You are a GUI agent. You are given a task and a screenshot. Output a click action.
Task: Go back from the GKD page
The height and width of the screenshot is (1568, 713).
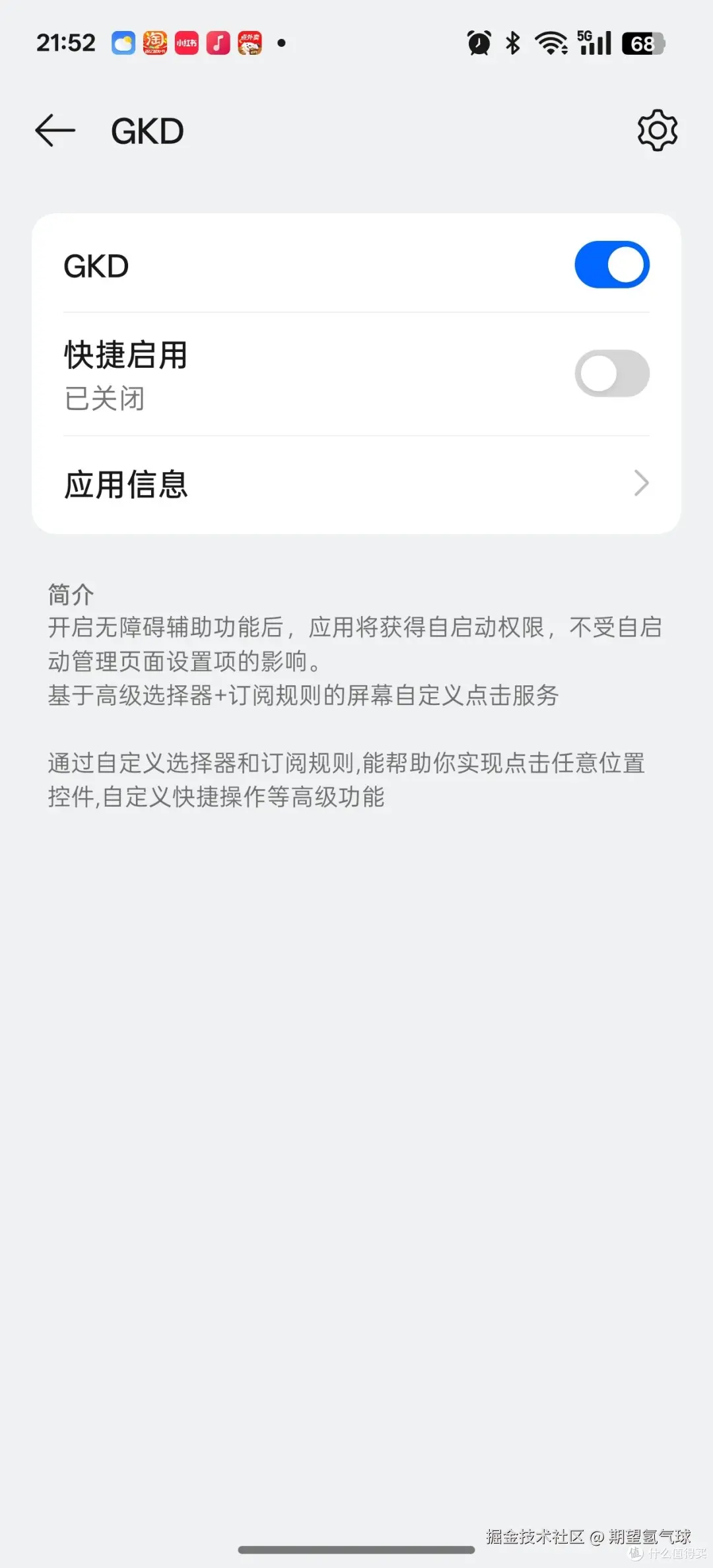(x=55, y=130)
